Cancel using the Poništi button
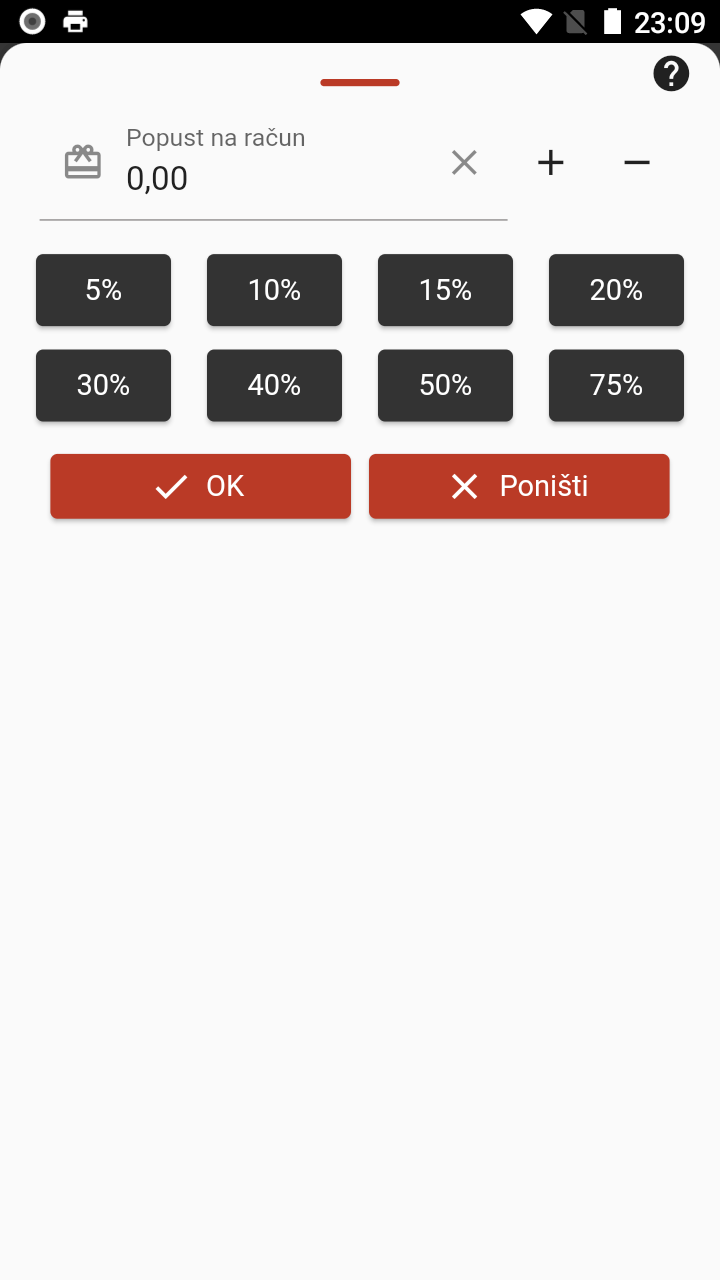The height and width of the screenshot is (1280, 720). coord(519,486)
